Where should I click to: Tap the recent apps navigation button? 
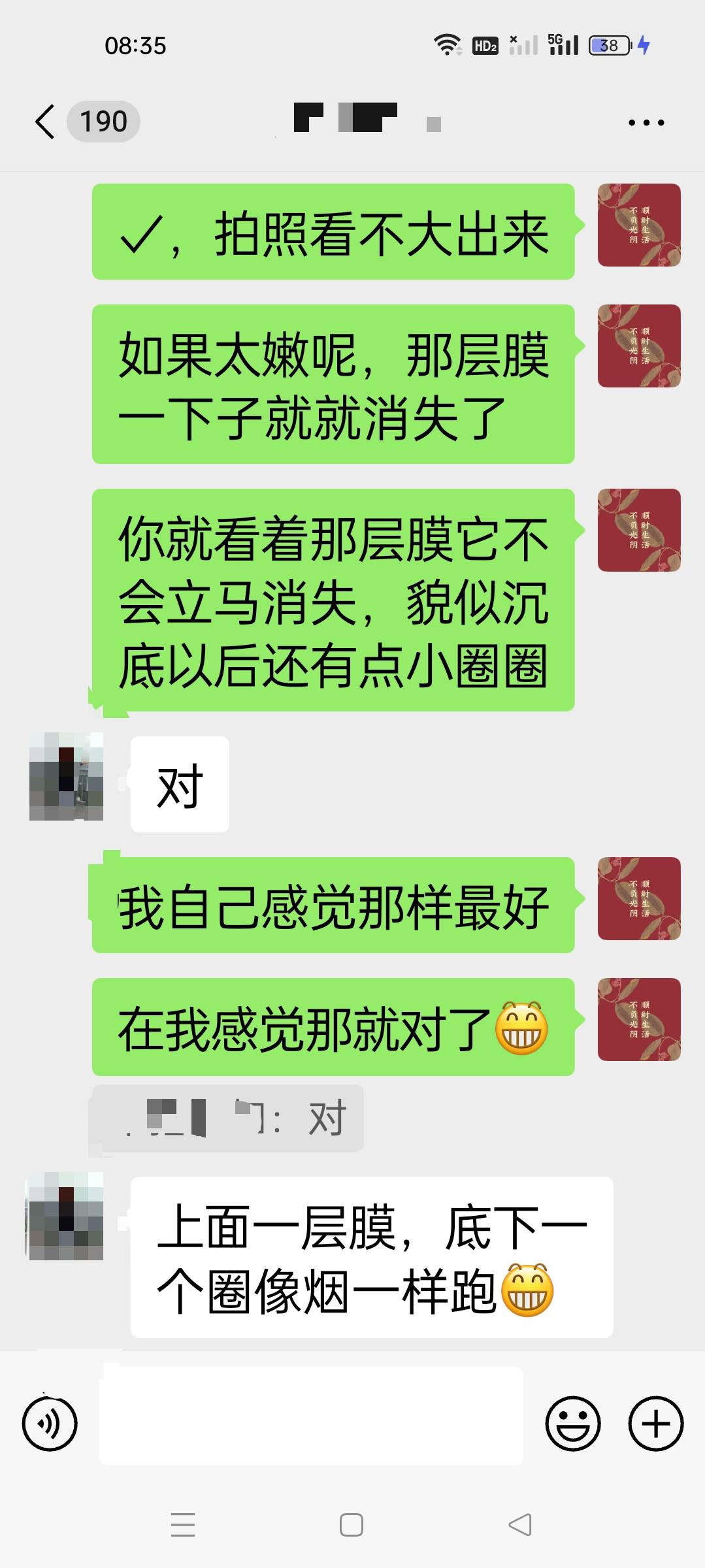tap(184, 1526)
